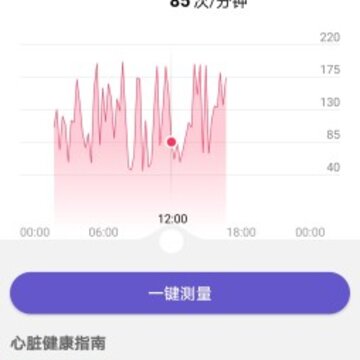Tap the 一键测量 button
The width and height of the screenshot is (360, 360).
[180, 293]
